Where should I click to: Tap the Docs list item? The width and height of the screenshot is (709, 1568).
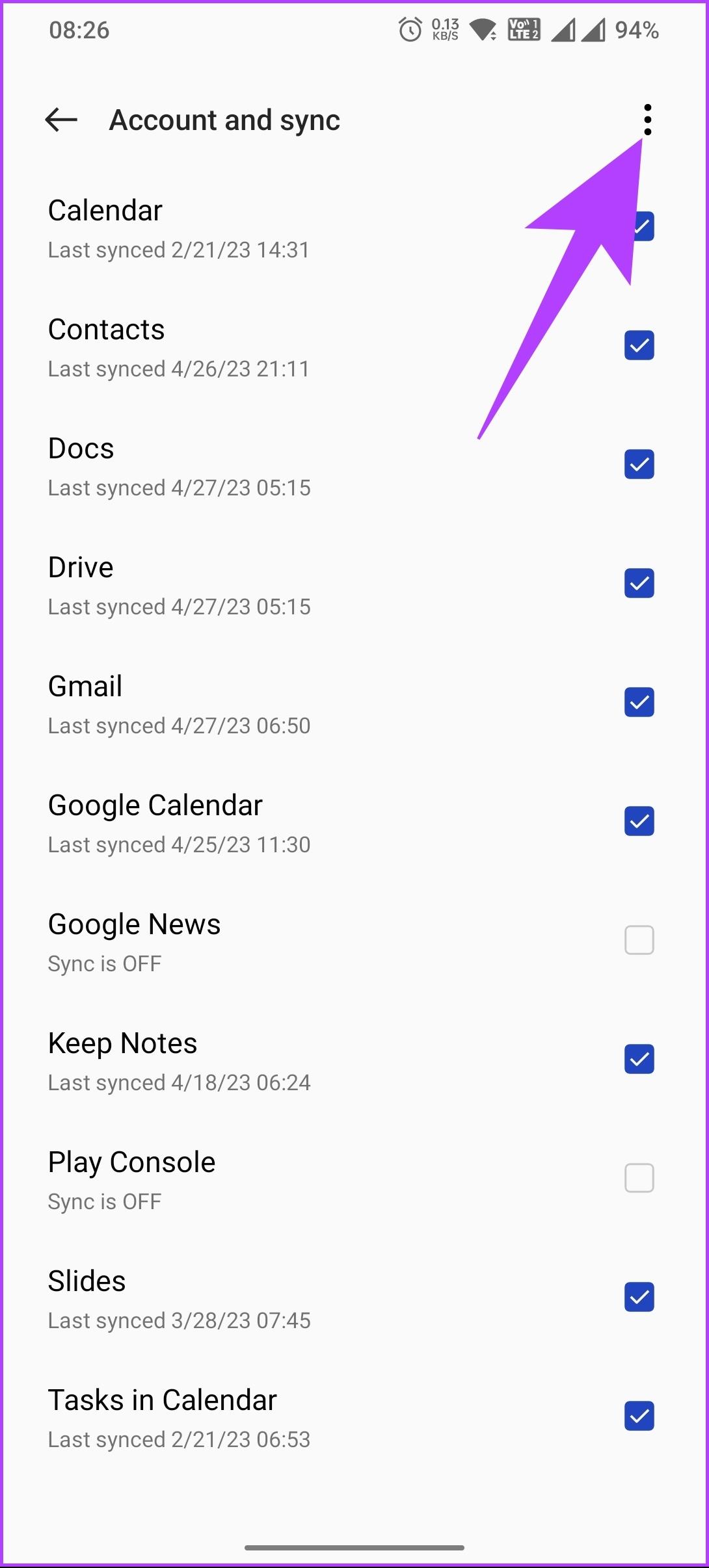pyautogui.click(x=260, y=464)
